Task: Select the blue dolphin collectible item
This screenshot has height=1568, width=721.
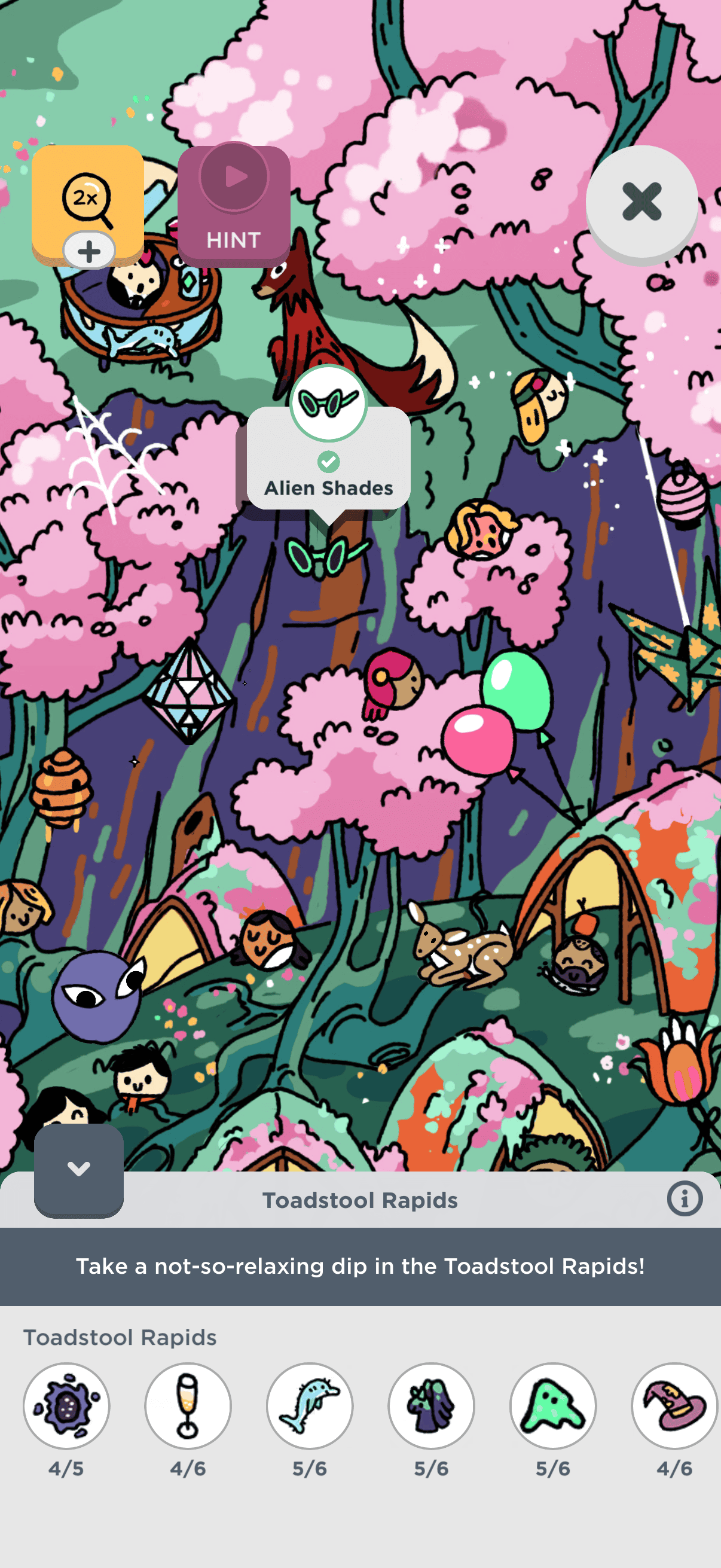Action: (310, 1405)
